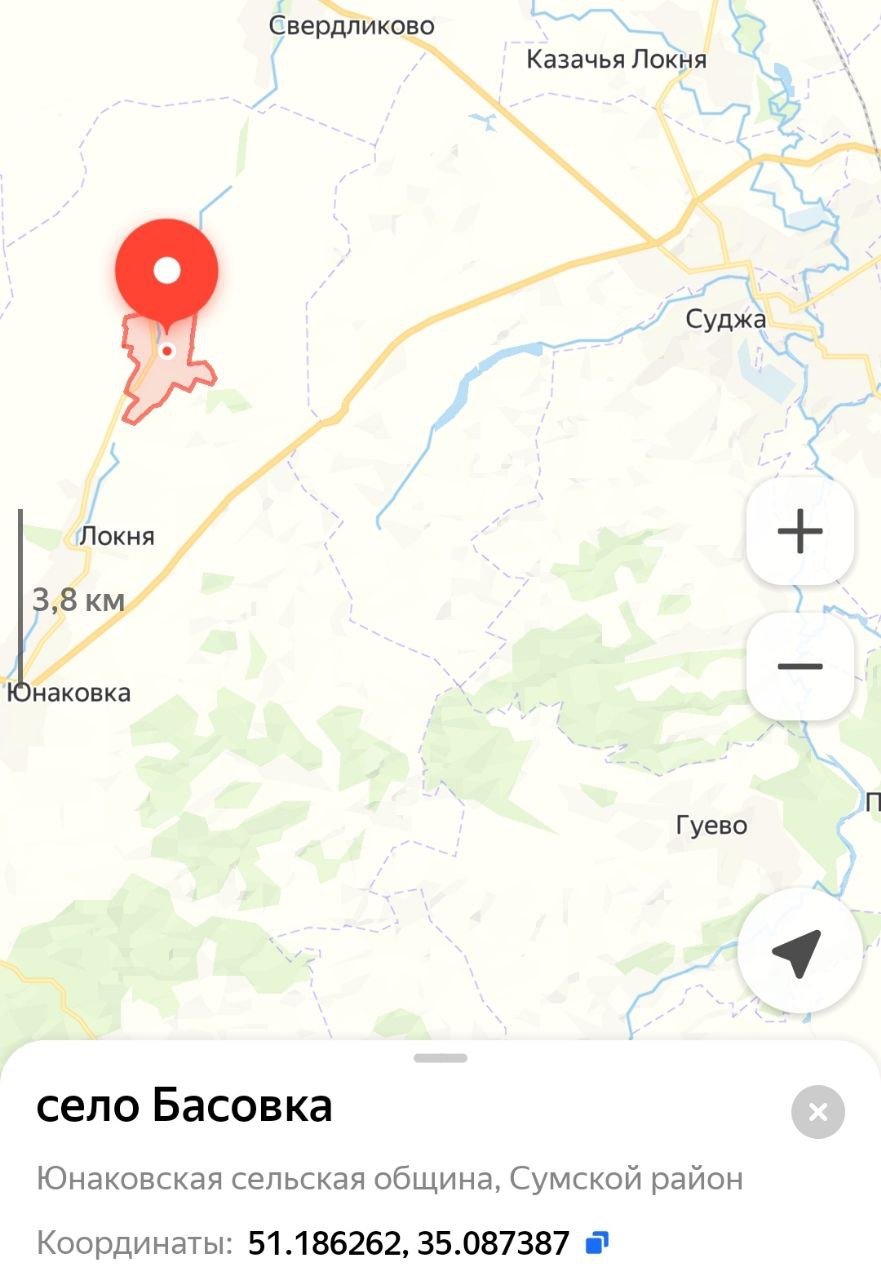
Task: Zoom out with the minus button
Action: pos(799,666)
